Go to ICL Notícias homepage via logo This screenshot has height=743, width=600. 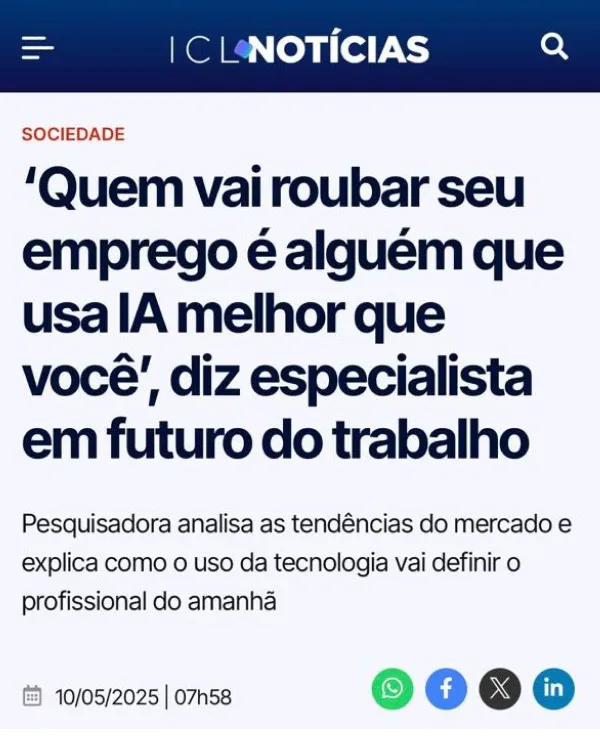(298, 48)
